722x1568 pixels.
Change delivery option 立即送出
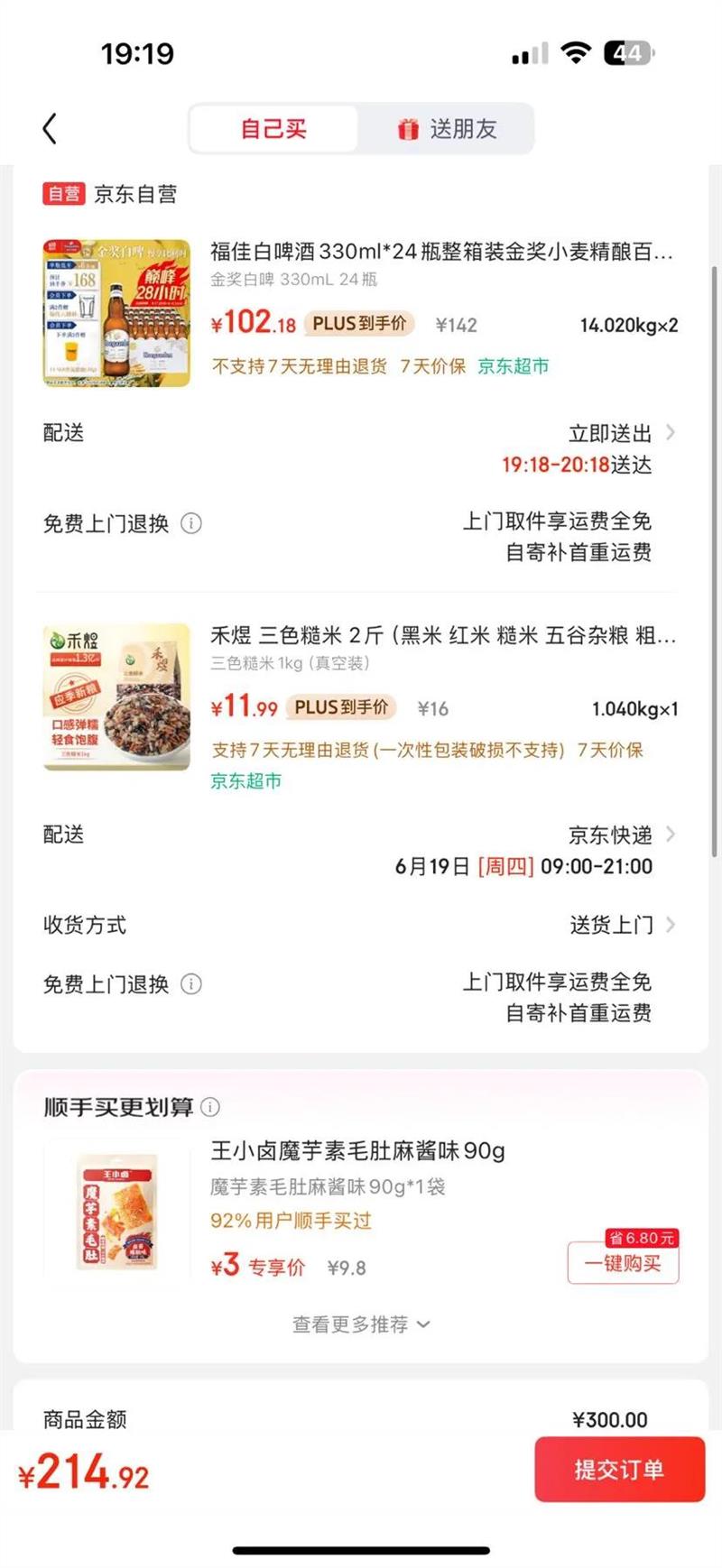622,434
